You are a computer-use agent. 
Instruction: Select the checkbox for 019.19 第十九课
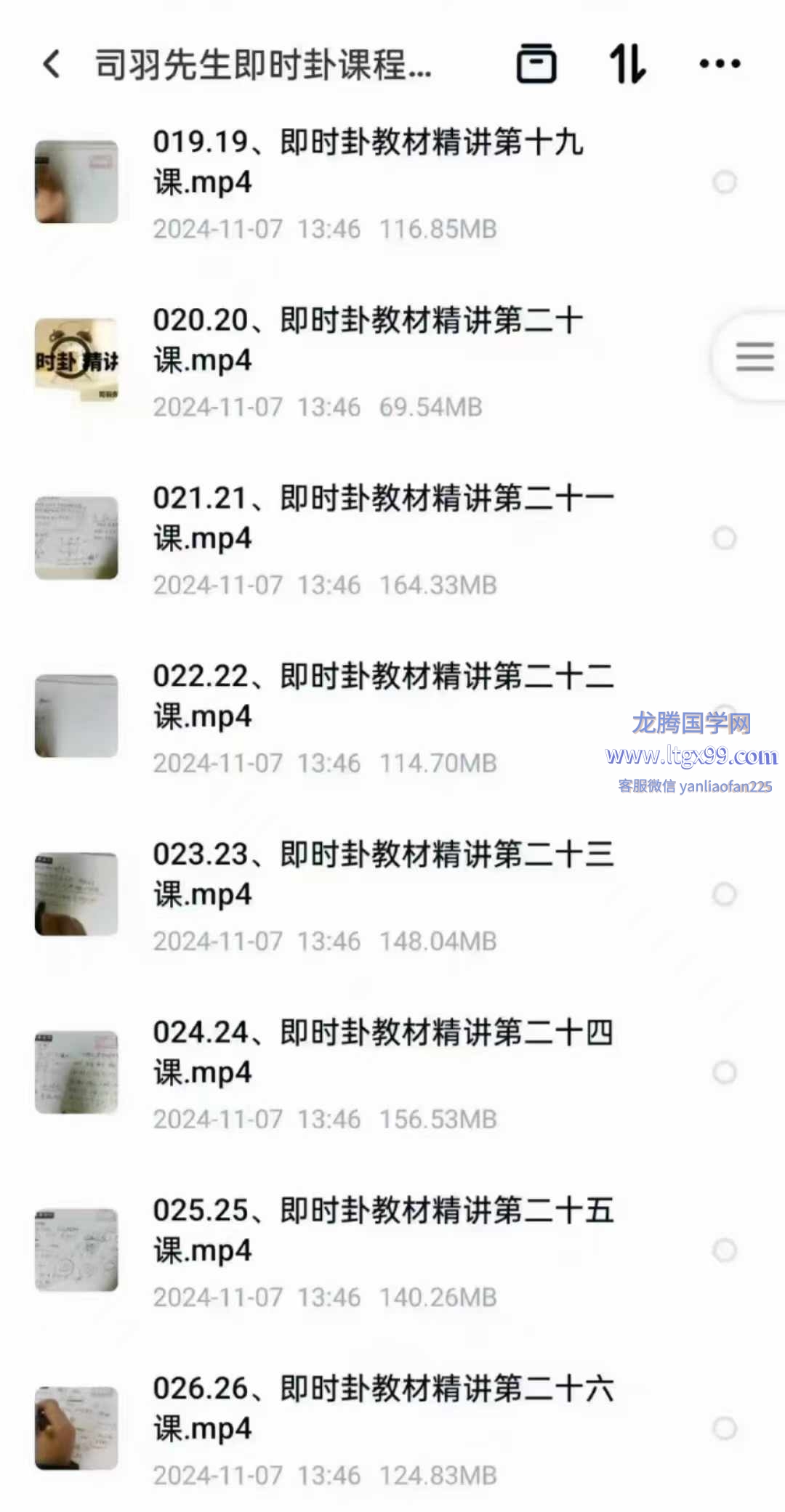pyautogui.click(x=725, y=182)
